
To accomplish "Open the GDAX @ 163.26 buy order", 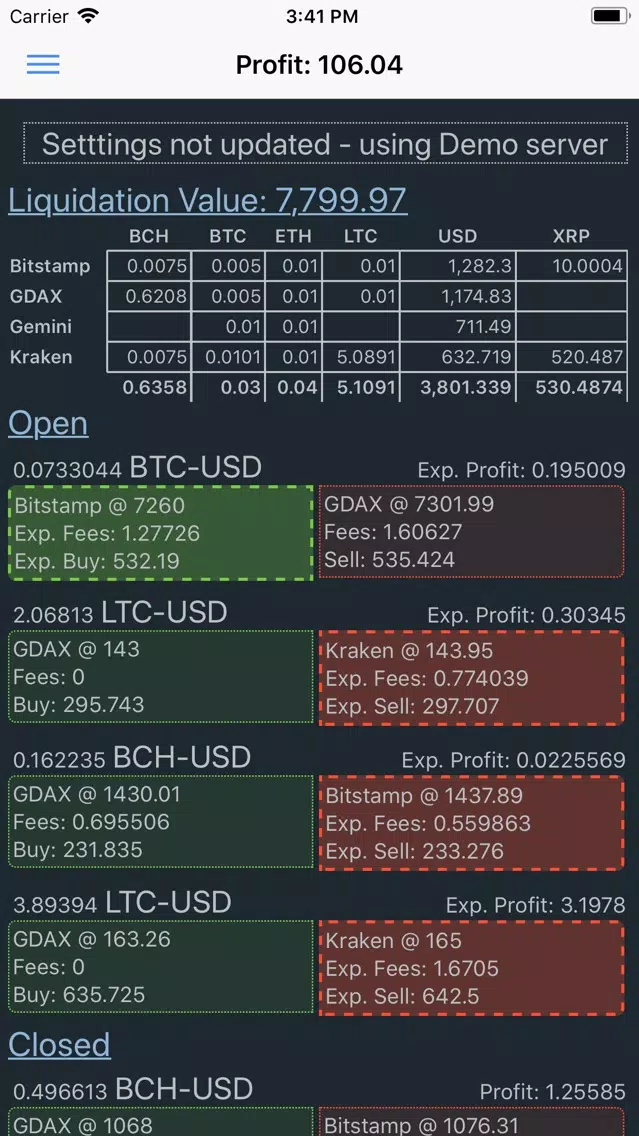I will point(161,966).
